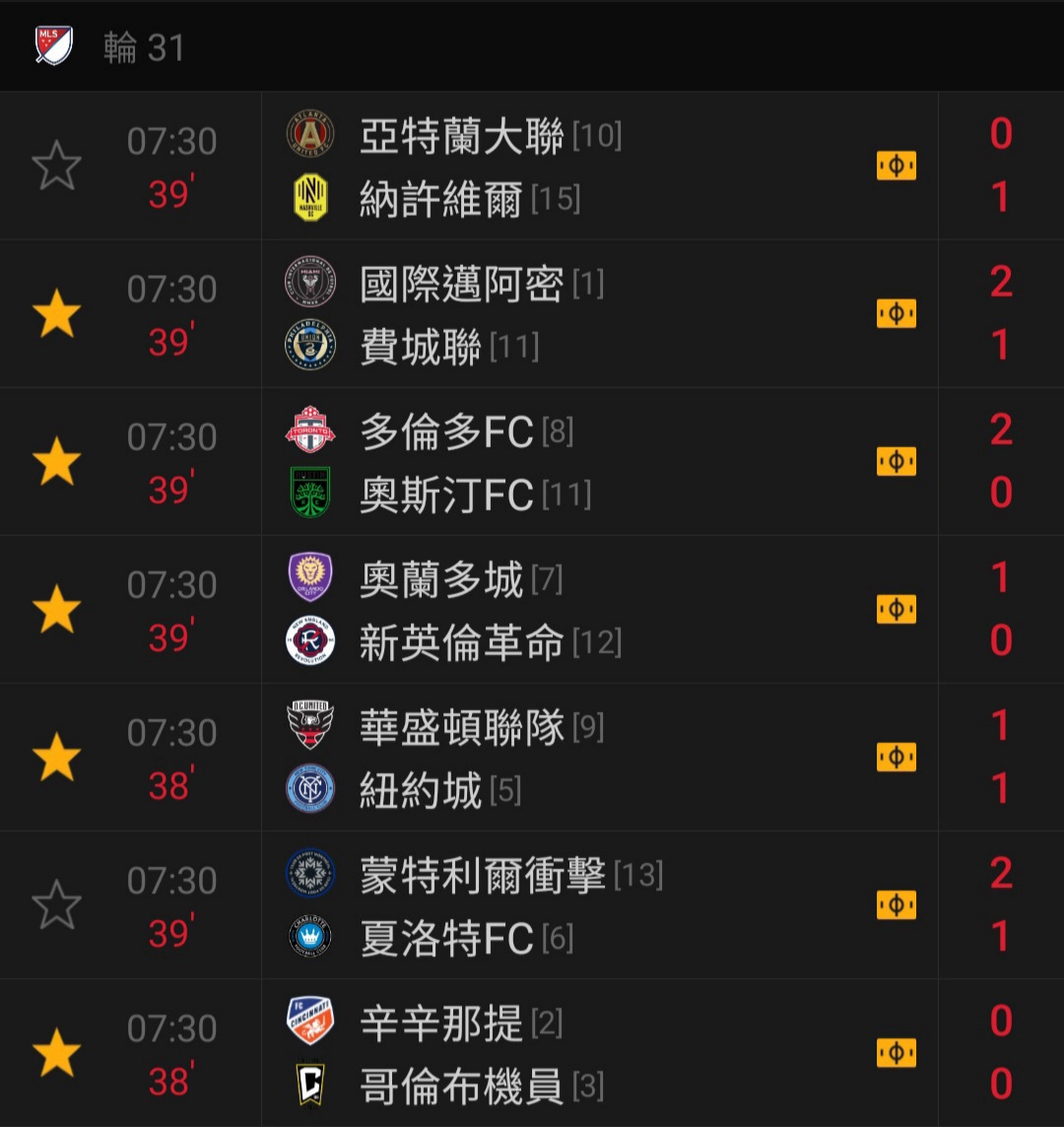1064x1127 pixels.
Task: Open live pitch view for 蒙特利爾衝擊 match
Action: coord(896,904)
